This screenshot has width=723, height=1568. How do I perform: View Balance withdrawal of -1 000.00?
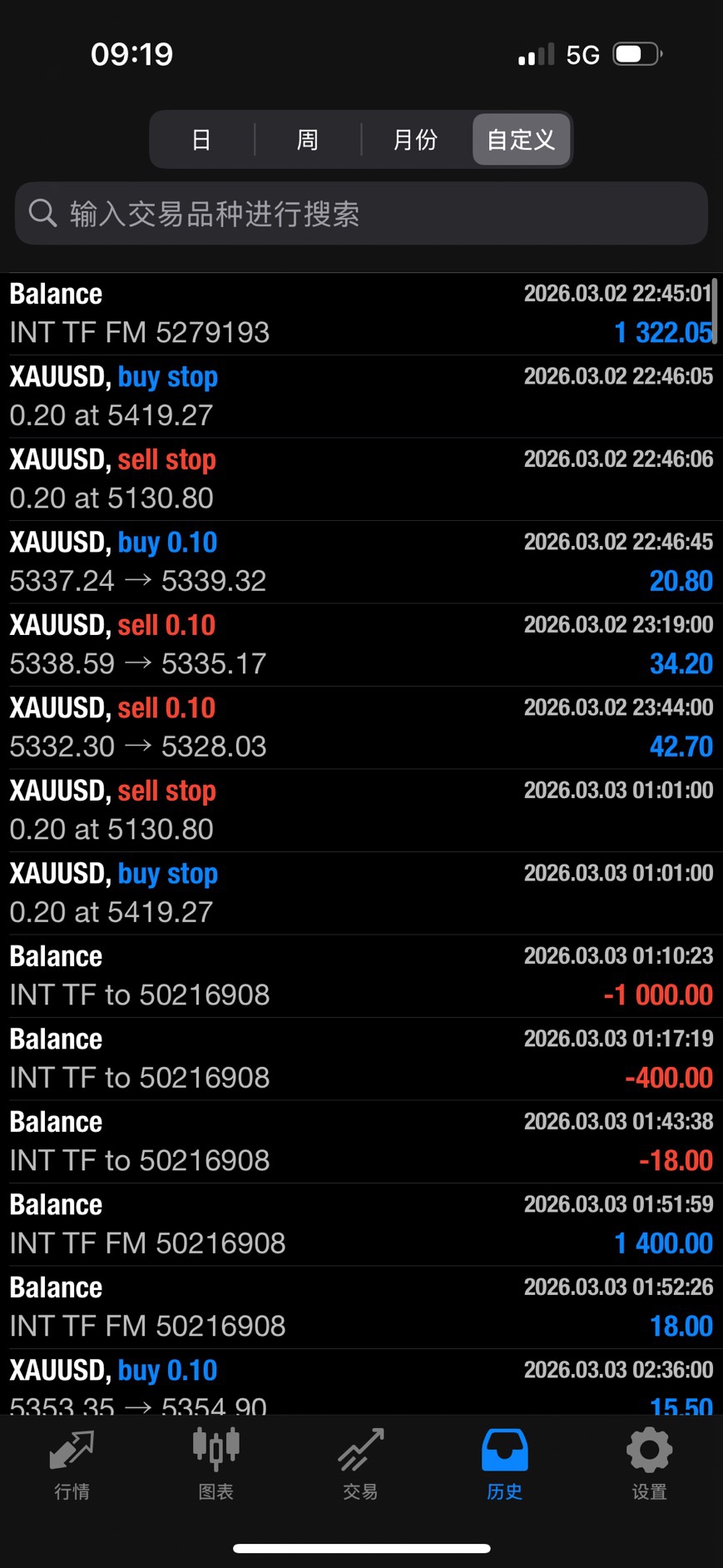click(x=361, y=975)
